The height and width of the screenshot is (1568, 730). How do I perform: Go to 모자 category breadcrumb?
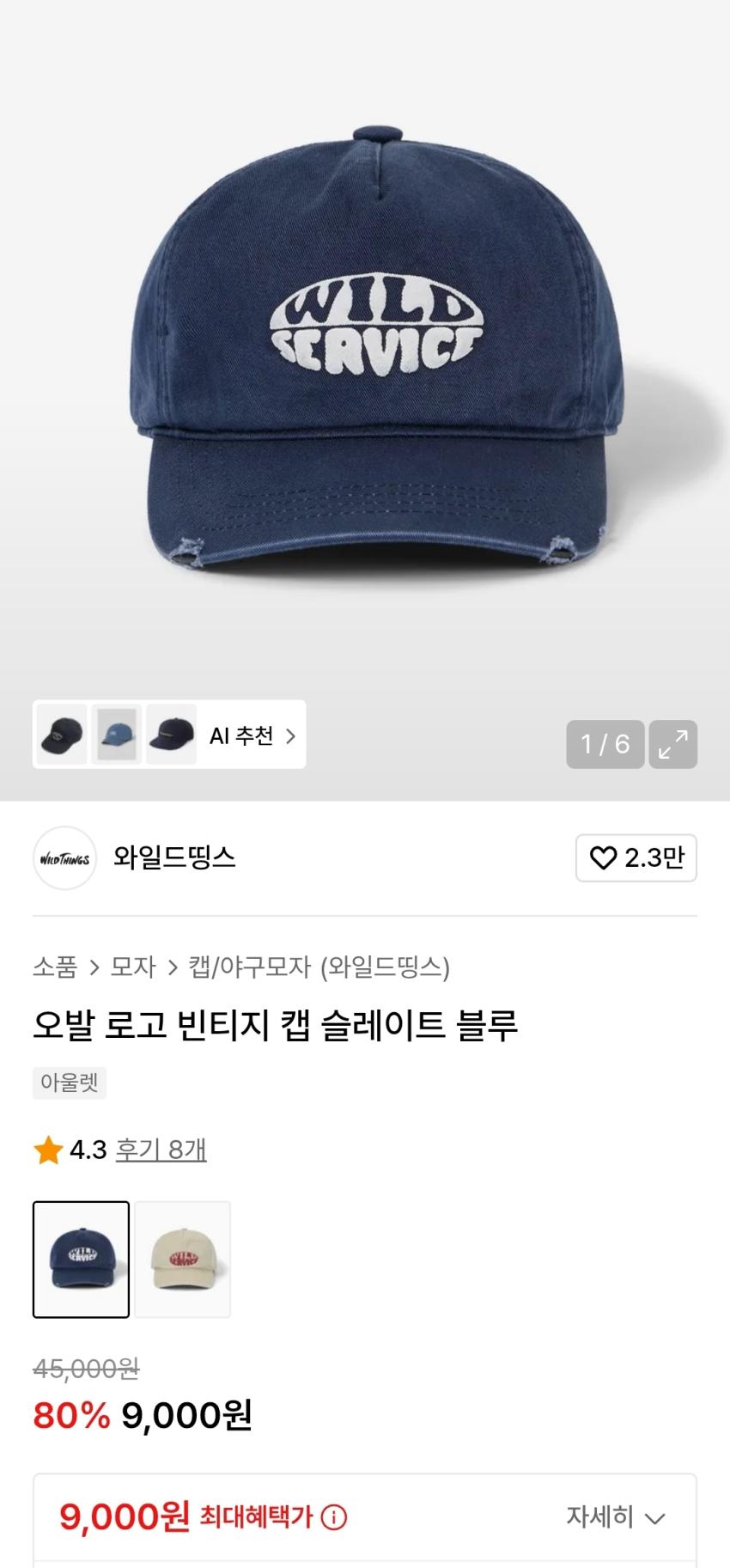coord(133,967)
